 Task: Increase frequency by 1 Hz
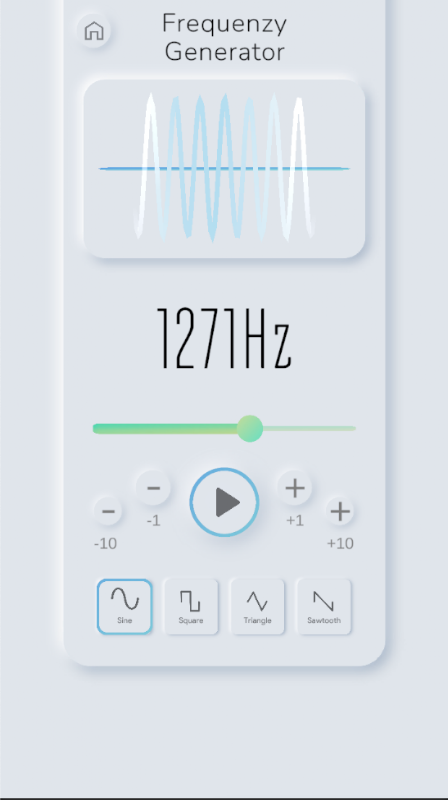295,488
